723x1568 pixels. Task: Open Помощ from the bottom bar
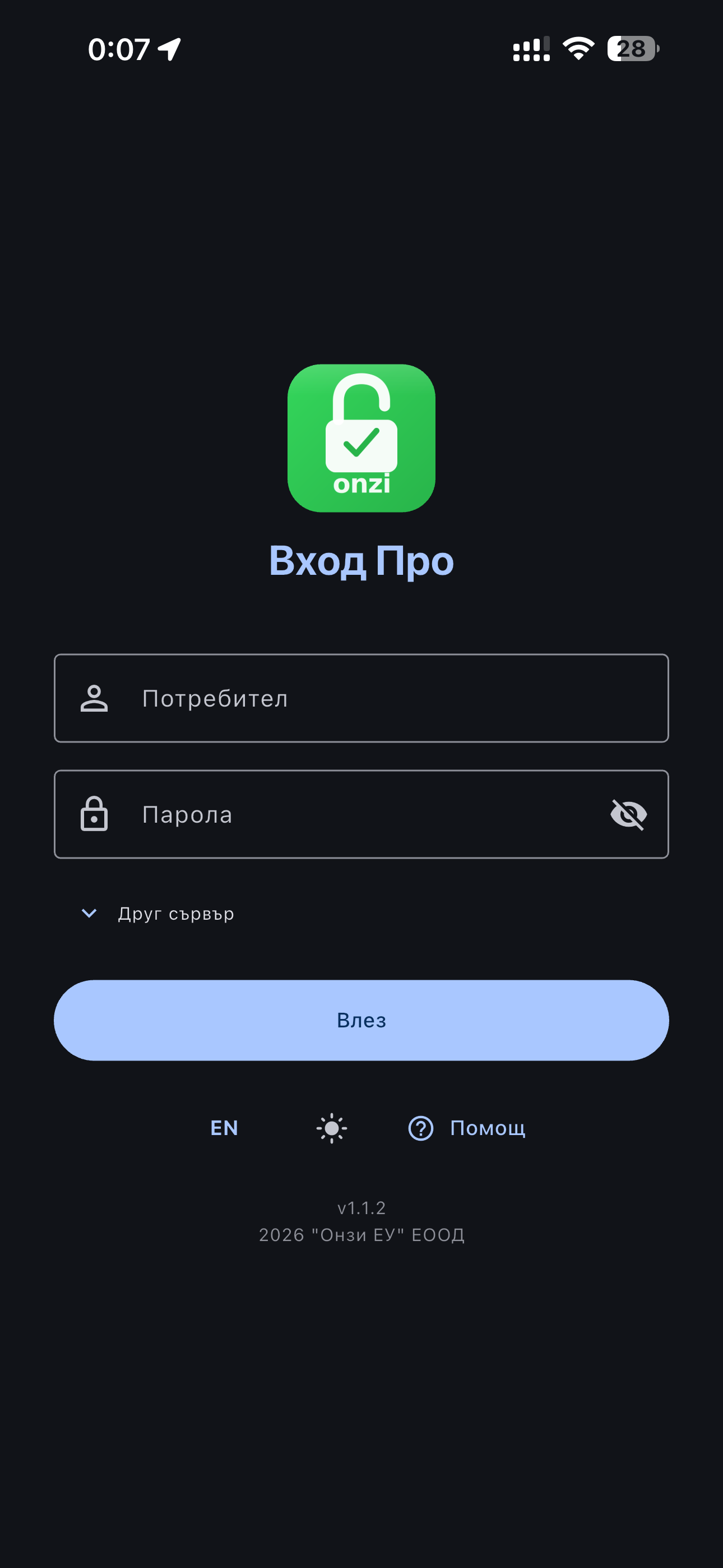click(488, 1128)
